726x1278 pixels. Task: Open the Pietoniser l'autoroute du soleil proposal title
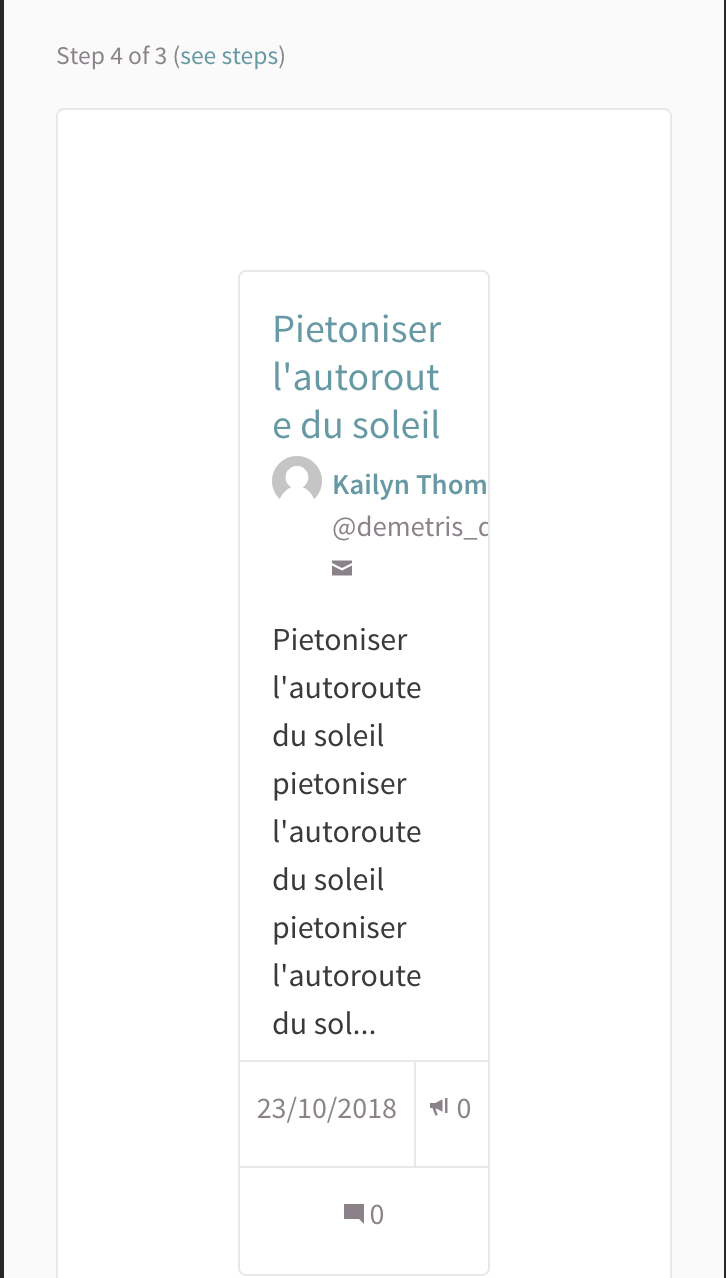point(357,377)
